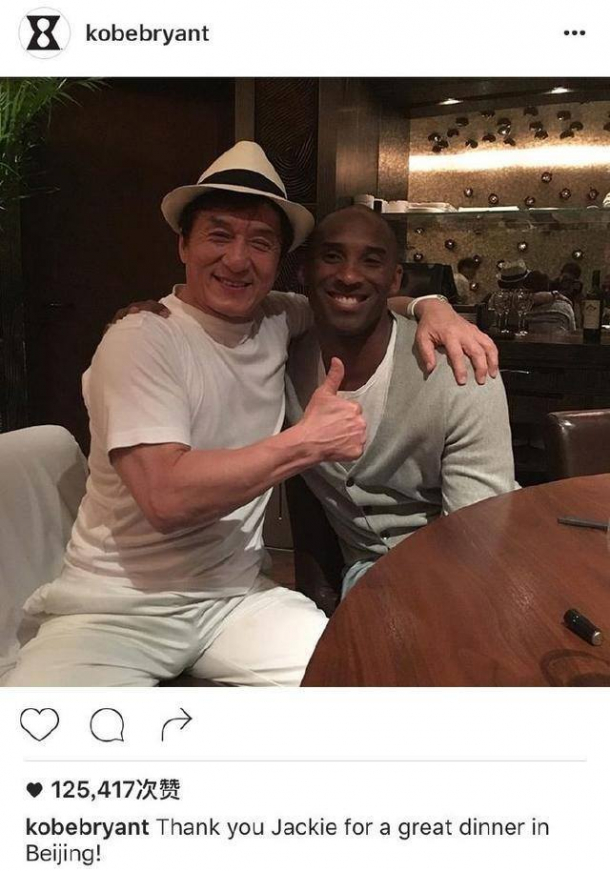Open the post's three-dot options menu
This screenshot has height=871, width=610.
(x=573, y=33)
